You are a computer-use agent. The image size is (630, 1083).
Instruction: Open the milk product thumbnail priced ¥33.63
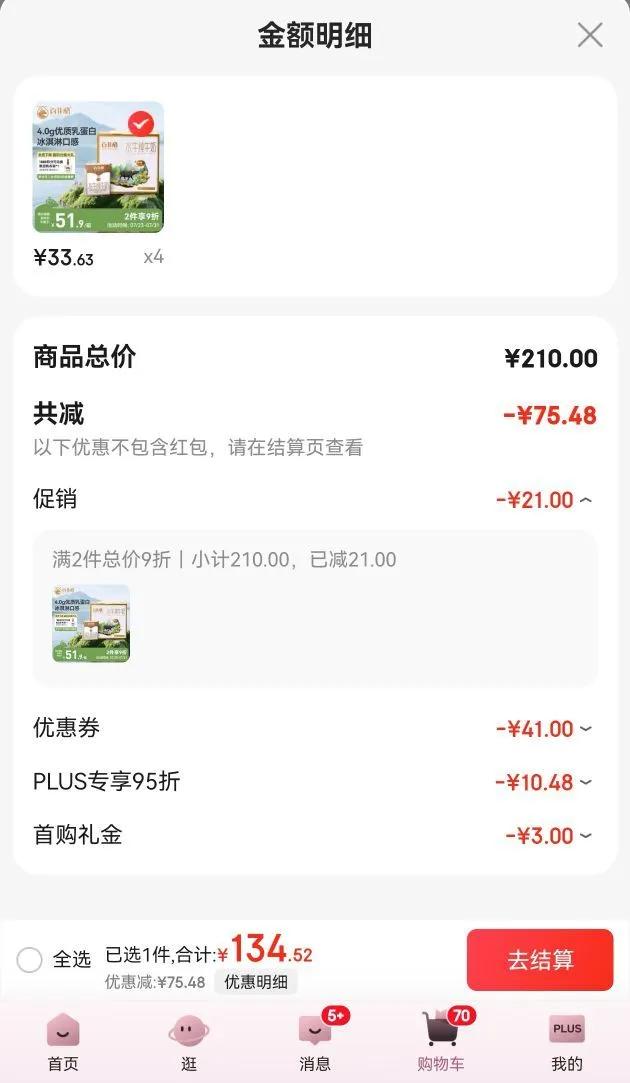click(x=98, y=167)
